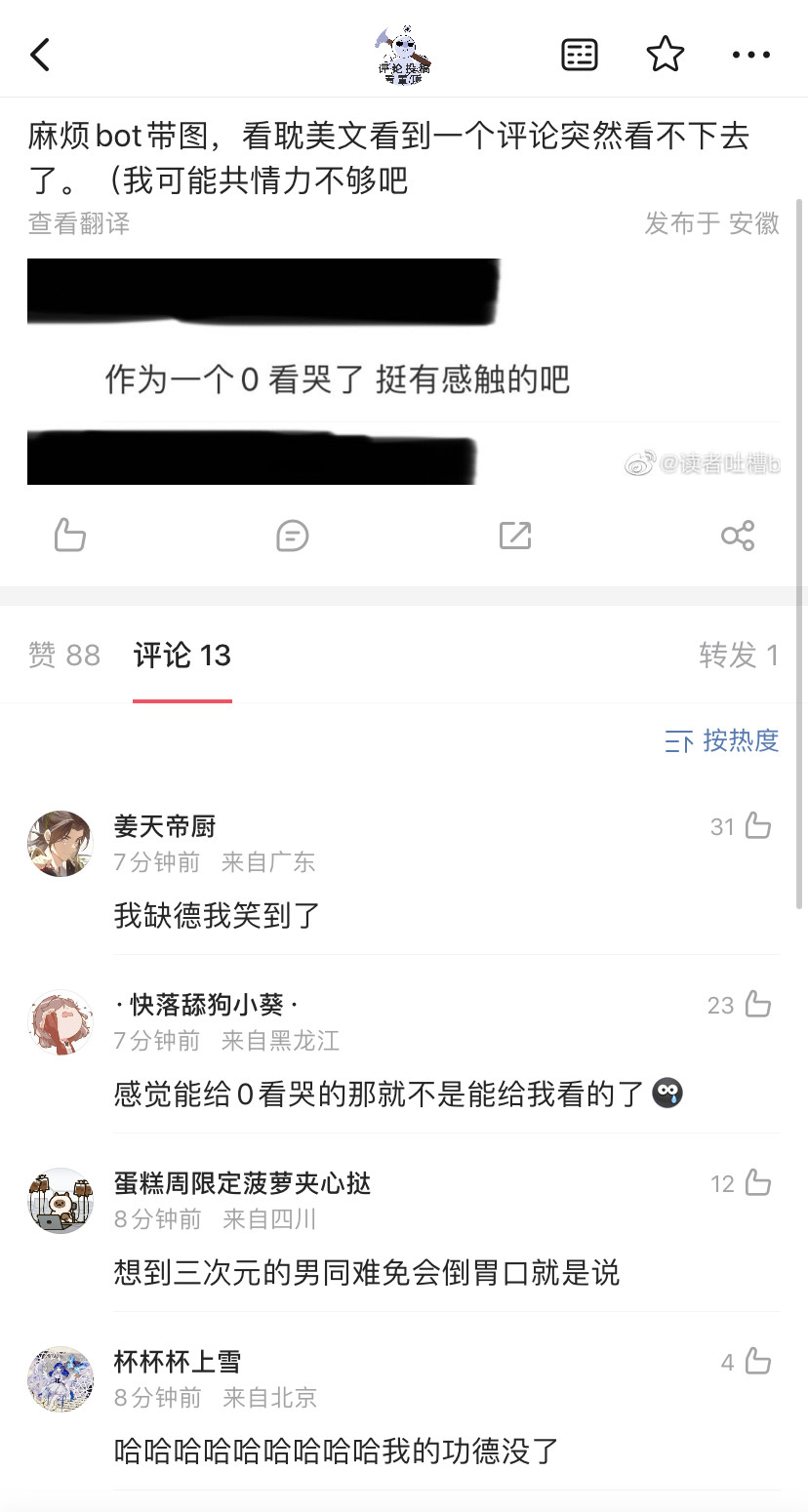Image resolution: width=808 pixels, height=1512 pixels.
Task: Like the post with the thumbs-up icon
Action: (x=70, y=535)
